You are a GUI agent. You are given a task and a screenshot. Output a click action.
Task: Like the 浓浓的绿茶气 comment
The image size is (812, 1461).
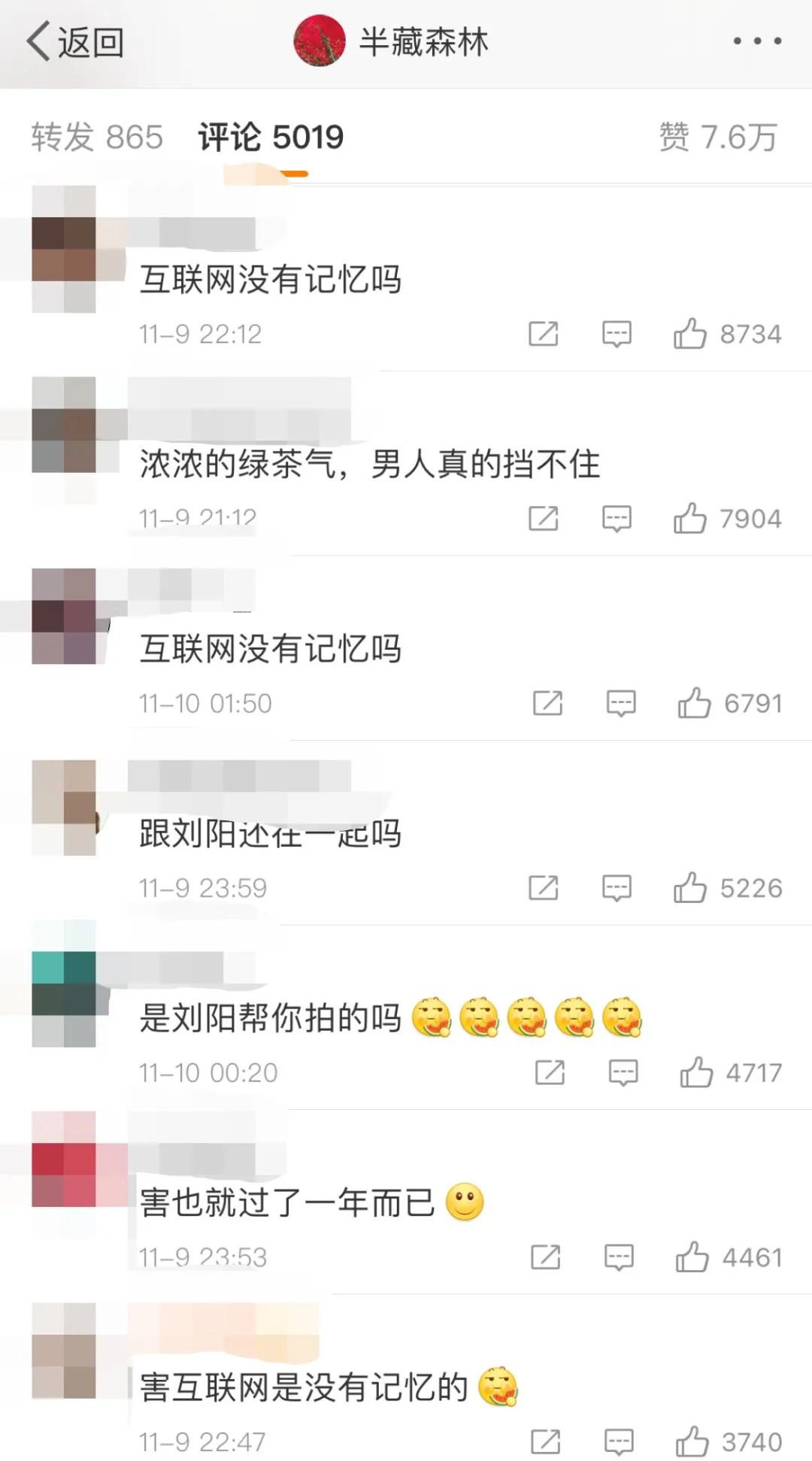[690, 519]
